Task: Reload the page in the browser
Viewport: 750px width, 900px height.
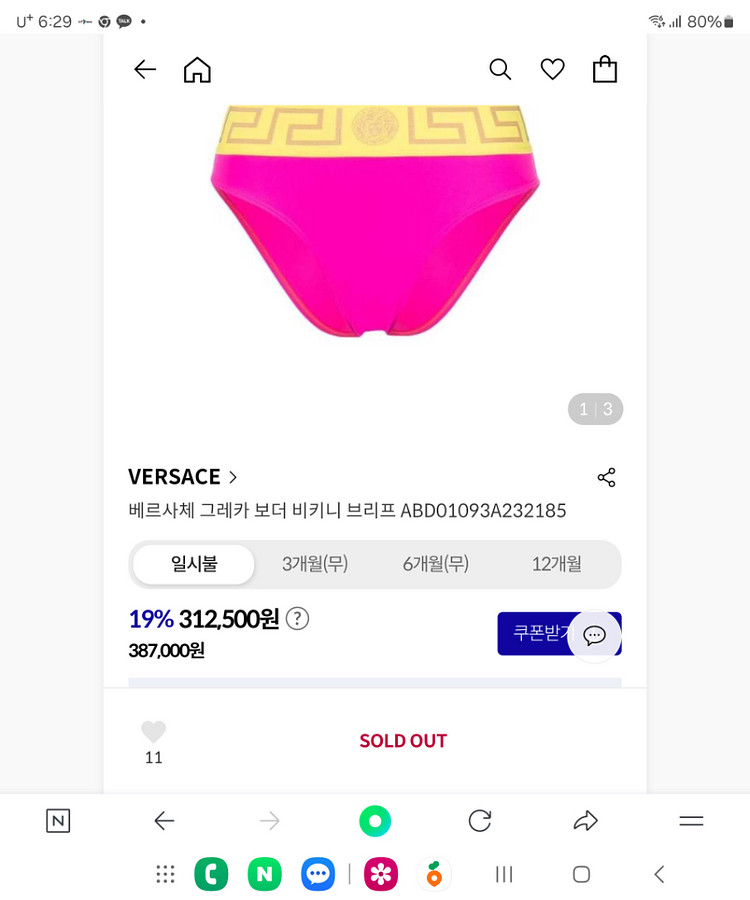Action: tap(480, 821)
